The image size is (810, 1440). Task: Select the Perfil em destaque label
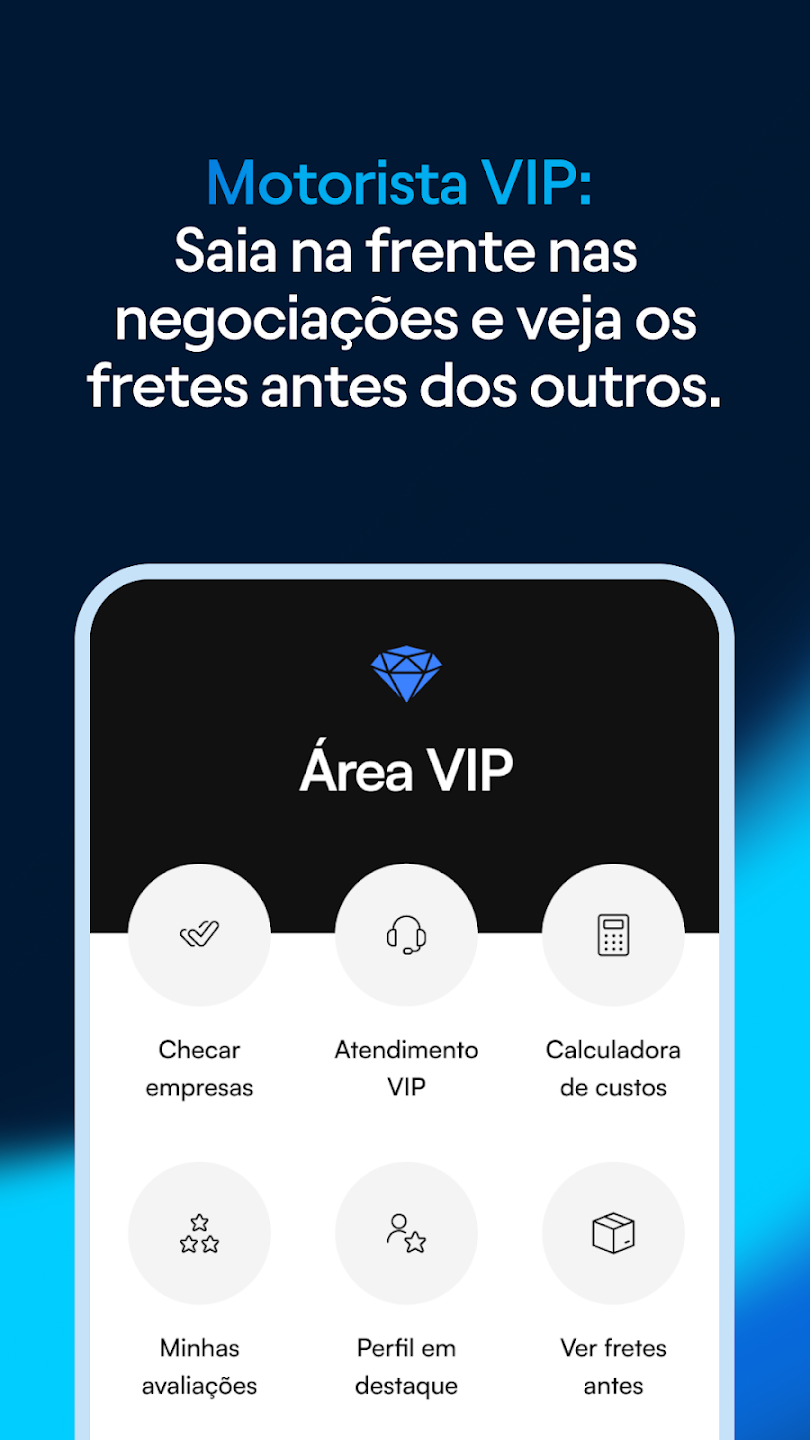[x=406, y=1366]
